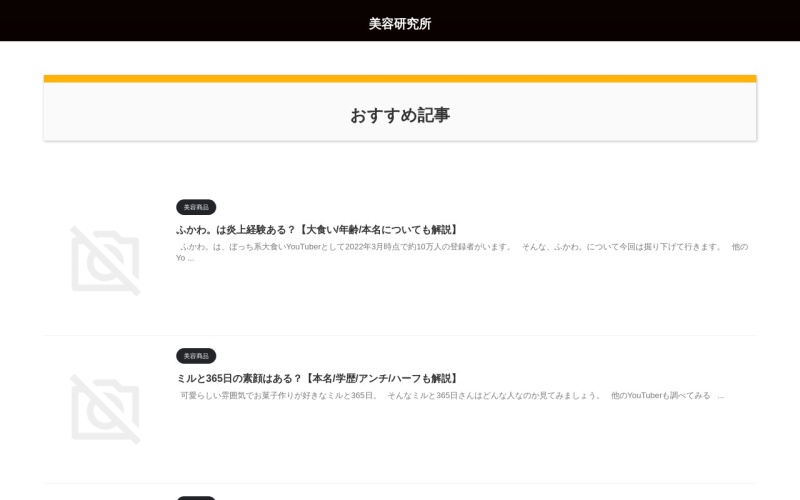800x500 pixels.
Task: Select the 美容商品 tag above the ミルと365日 article
Action: 196,356
